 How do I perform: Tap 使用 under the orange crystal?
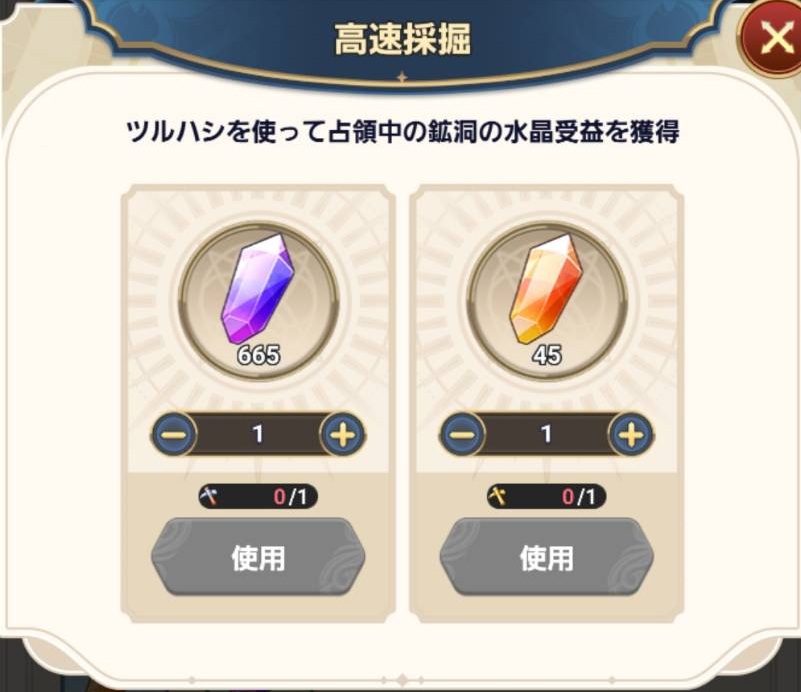[x=546, y=558]
